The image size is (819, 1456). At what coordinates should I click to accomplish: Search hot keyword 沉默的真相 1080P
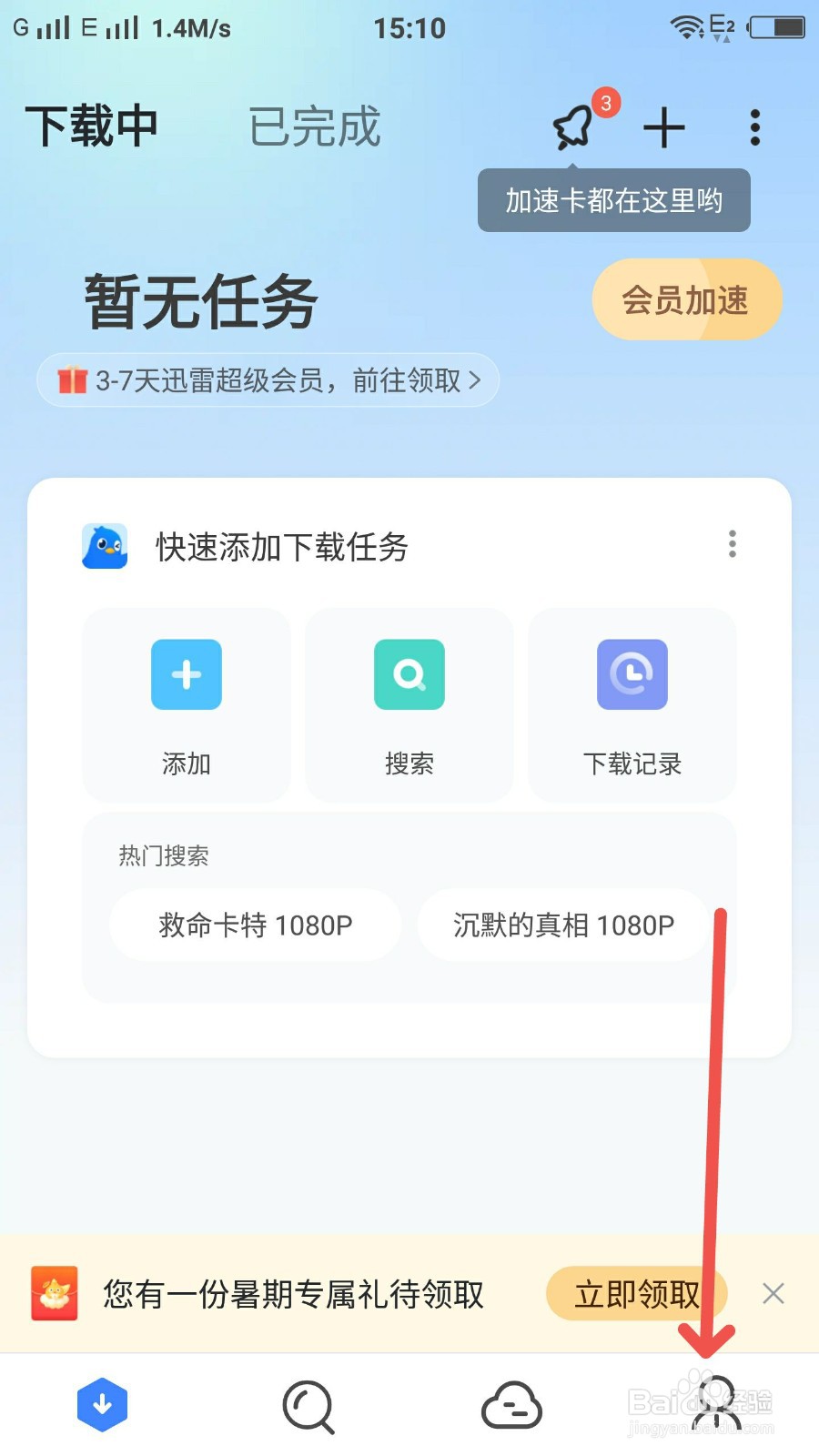pos(561,925)
